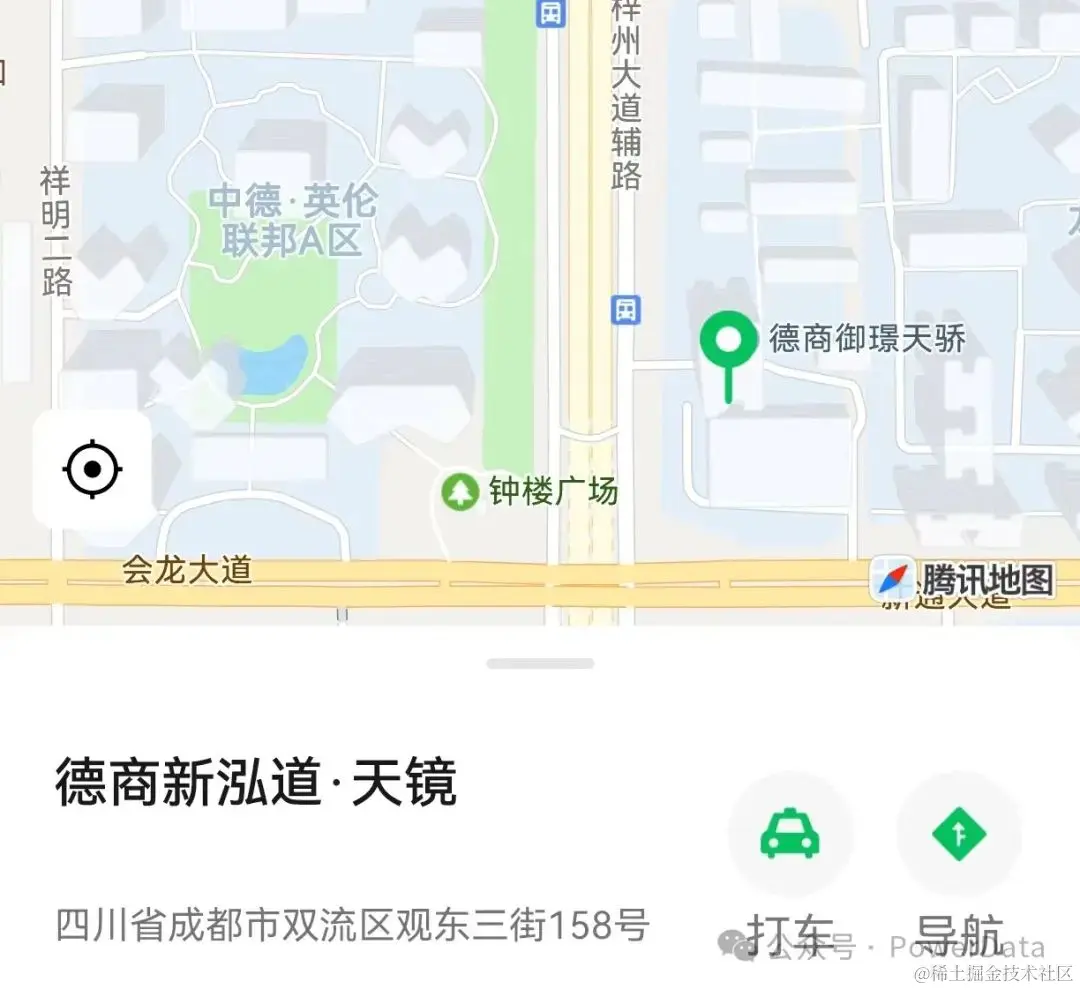Tap the bus stop icon beside 德商御璟天骄
1080x990 pixels.
[x=626, y=310]
